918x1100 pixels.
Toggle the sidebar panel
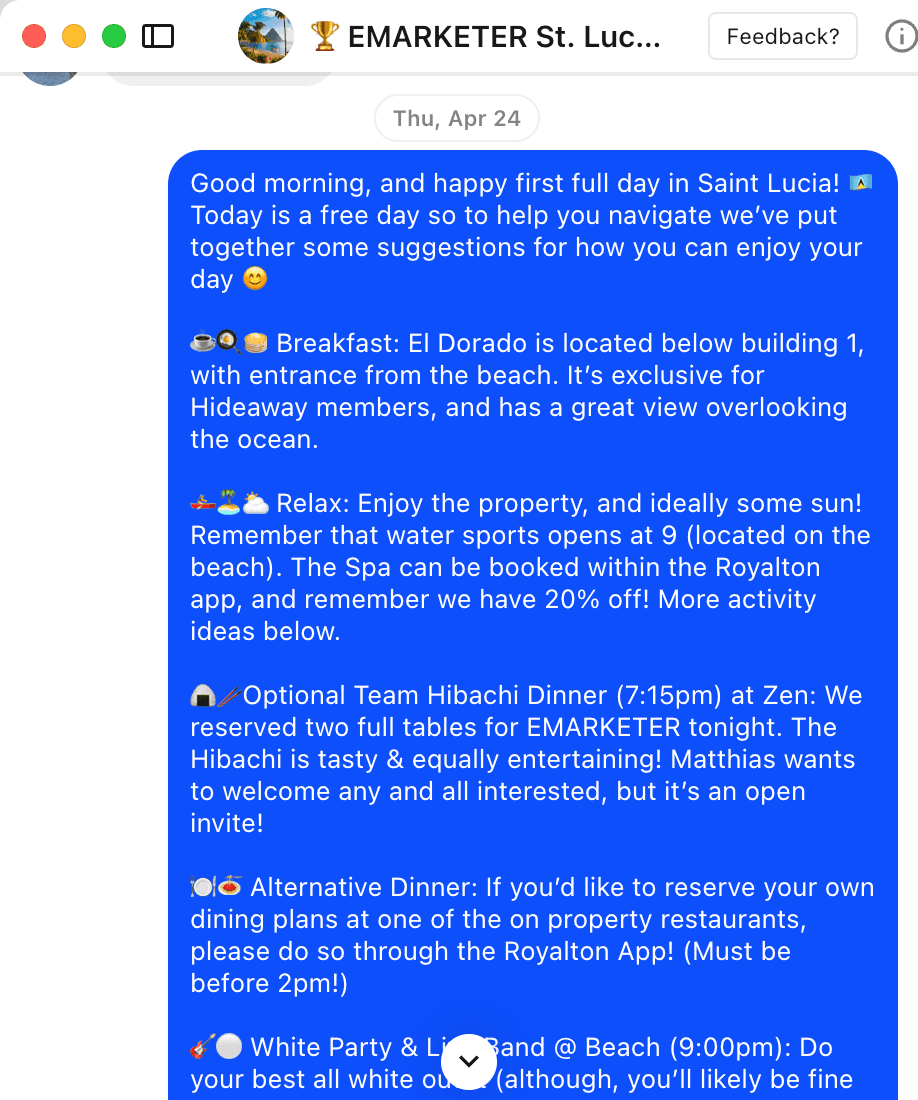coord(158,37)
